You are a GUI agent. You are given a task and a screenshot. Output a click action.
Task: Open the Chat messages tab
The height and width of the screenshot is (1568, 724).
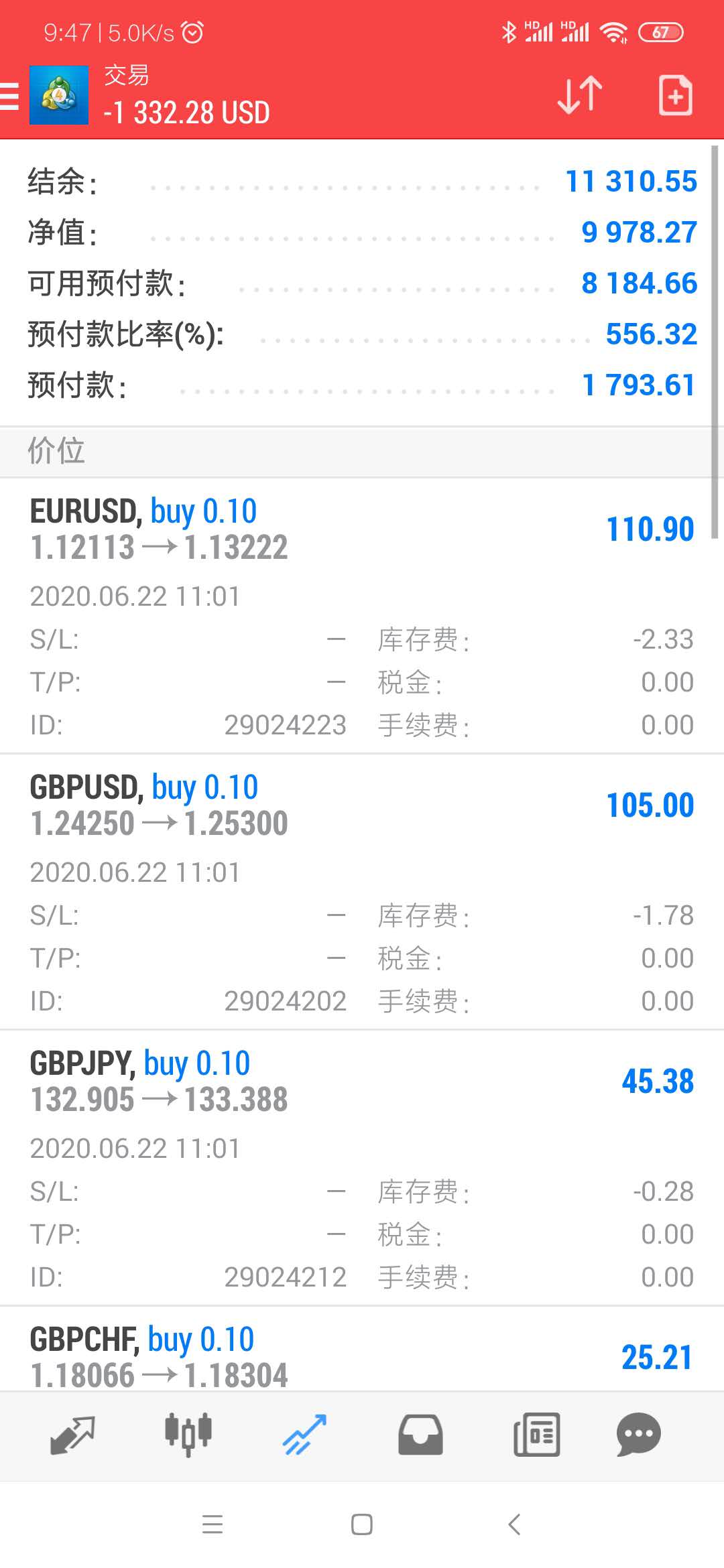click(638, 1435)
